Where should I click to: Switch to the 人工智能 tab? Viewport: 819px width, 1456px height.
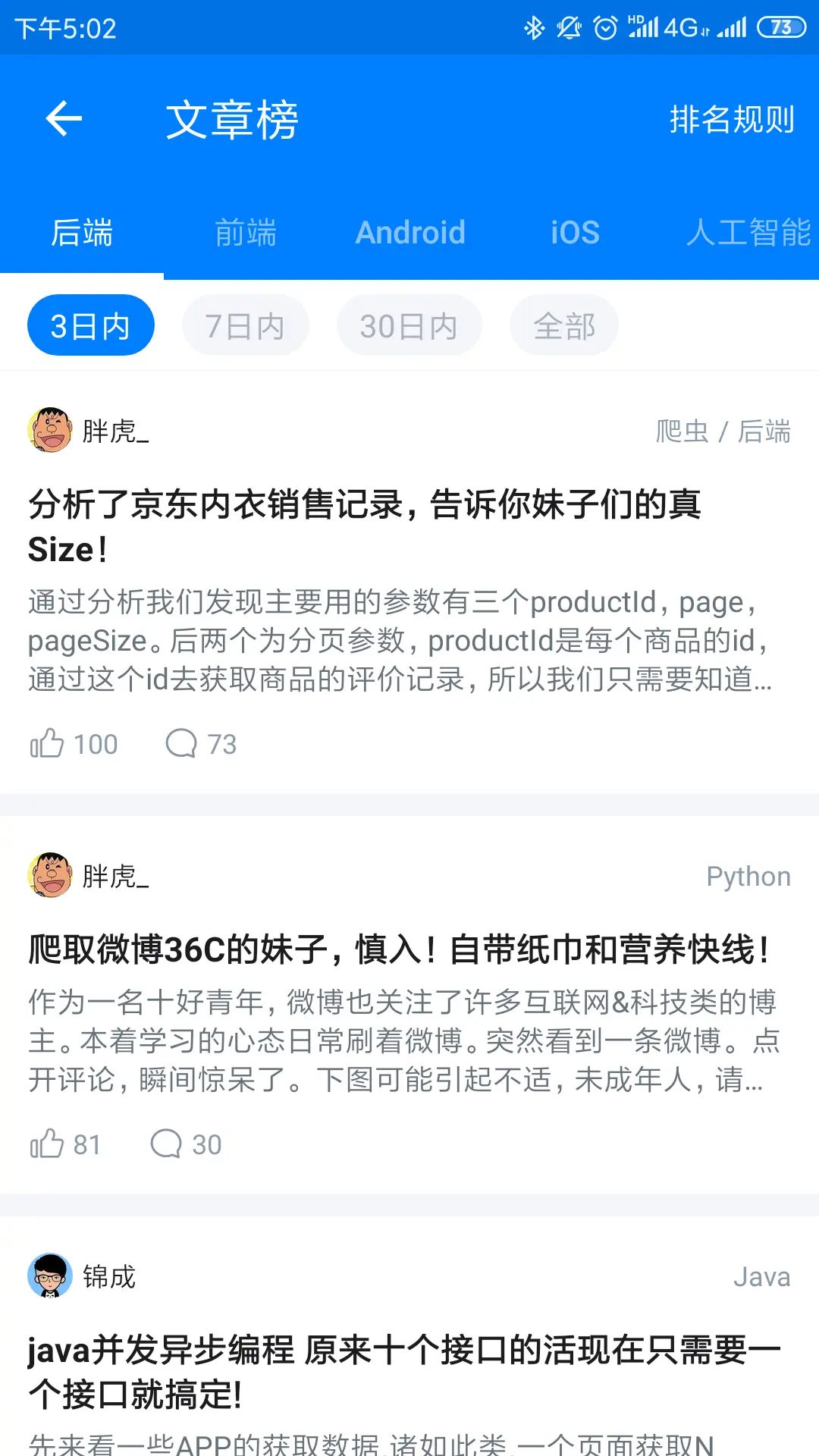coord(748,232)
